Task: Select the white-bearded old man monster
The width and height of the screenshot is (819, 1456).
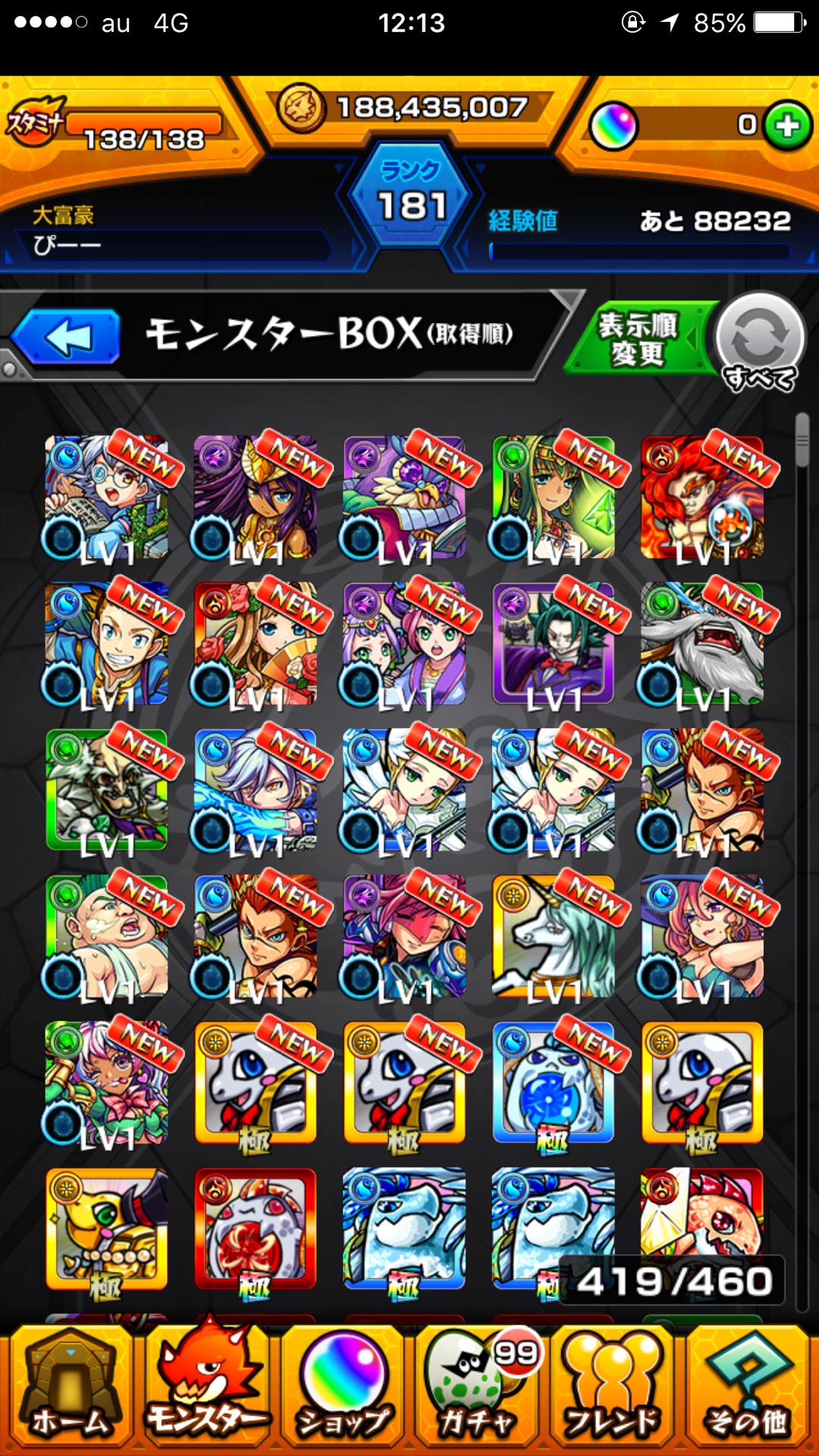Action: pos(701,643)
